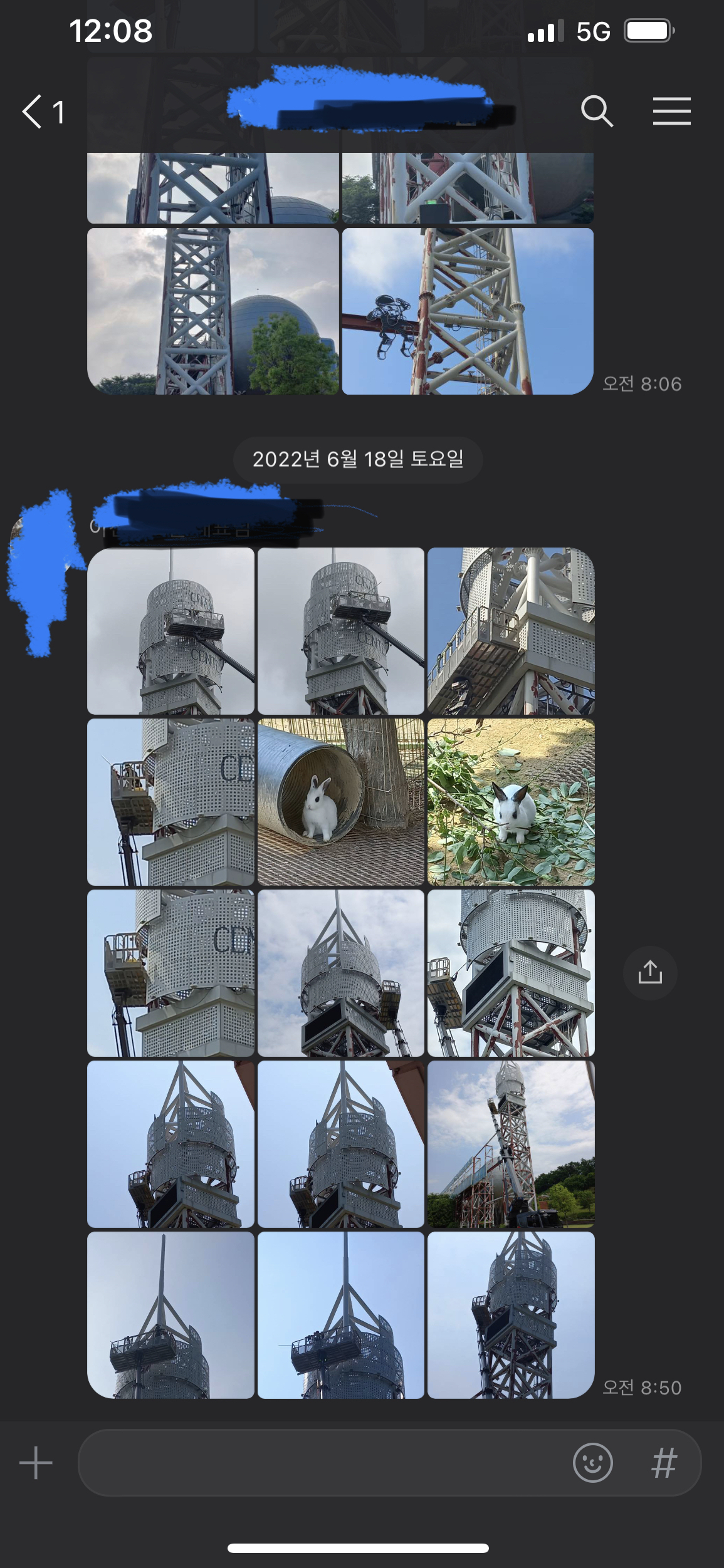This screenshot has height=1568, width=724.
Task: Open the plus attachment menu
Action: [36, 1463]
